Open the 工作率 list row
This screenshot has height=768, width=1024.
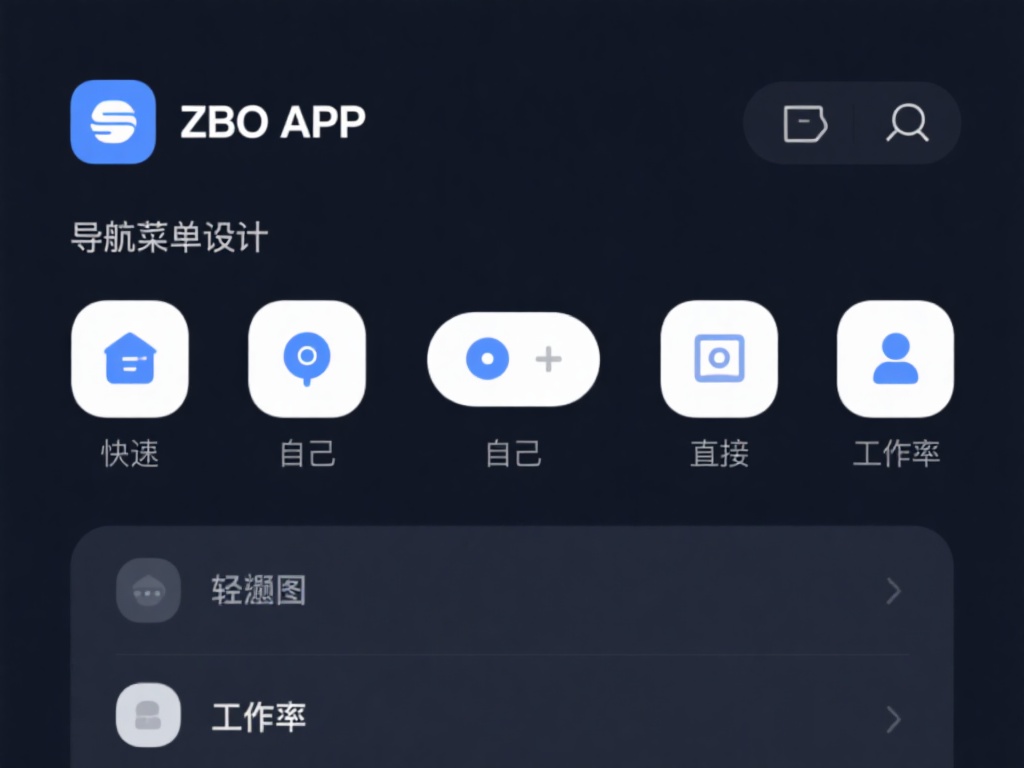click(x=511, y=717)
